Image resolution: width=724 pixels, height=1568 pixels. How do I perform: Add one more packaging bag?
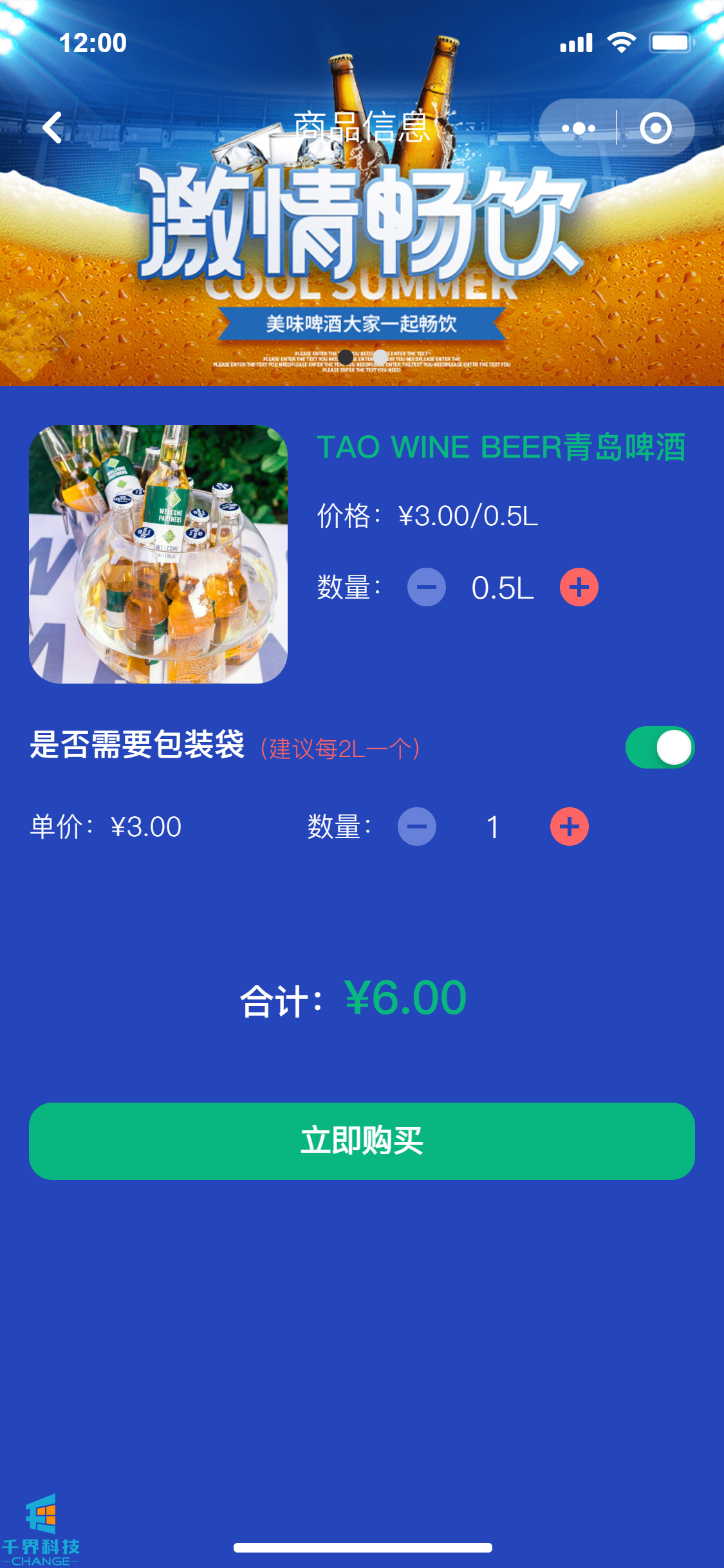(x=569, y=826)
